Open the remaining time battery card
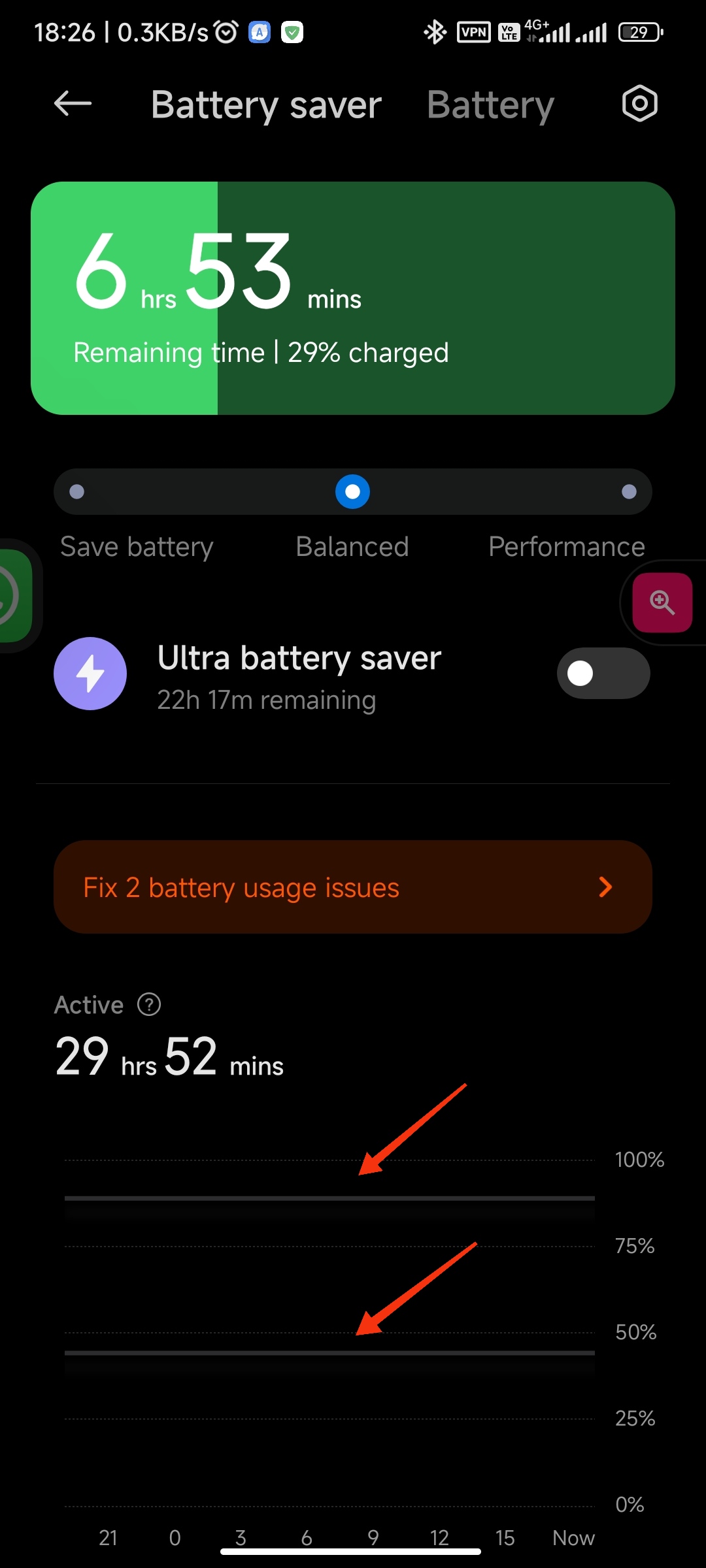 [x=353, y=298]
